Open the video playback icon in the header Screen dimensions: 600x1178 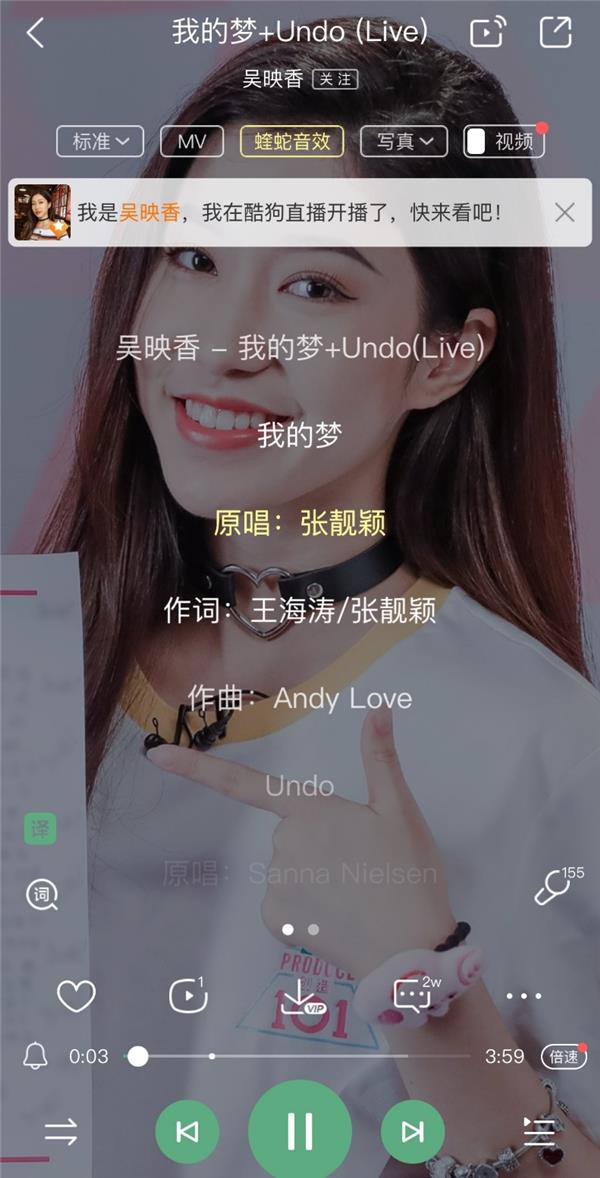tap(487, 33)
